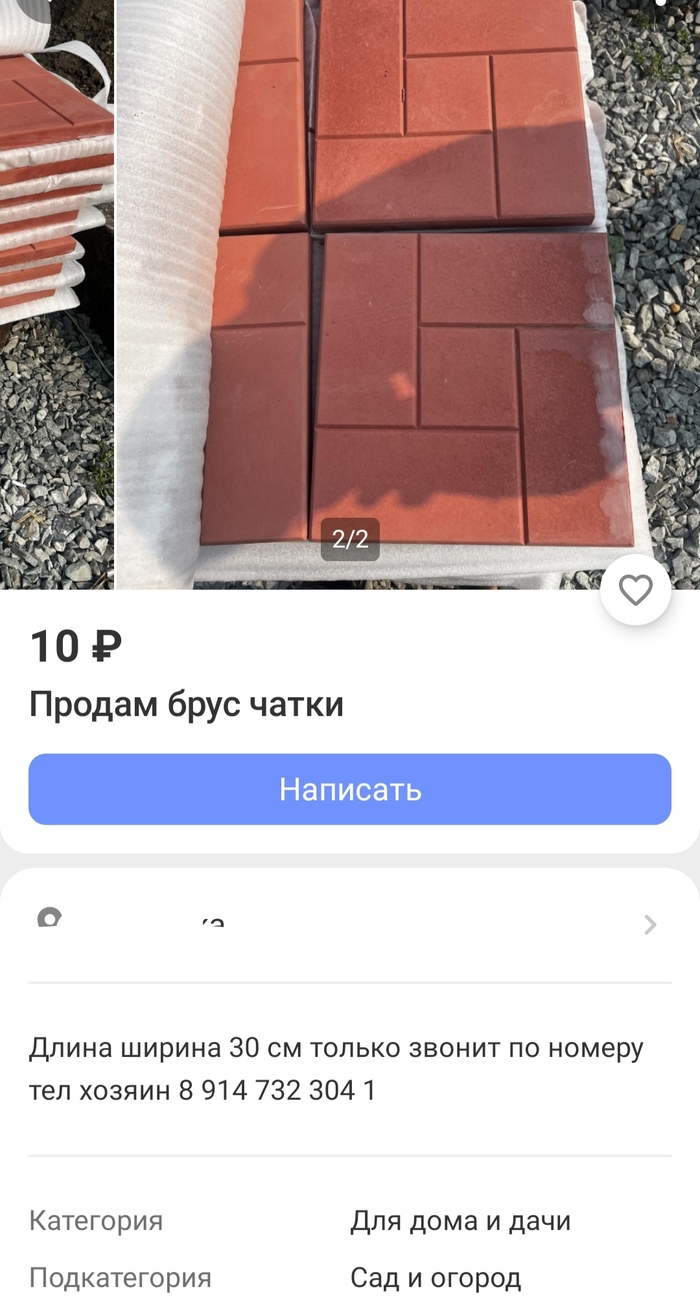Screen dimensions: 700x1304
Task: Add this listing to favorites with the heart
Action: pos(635,591)
